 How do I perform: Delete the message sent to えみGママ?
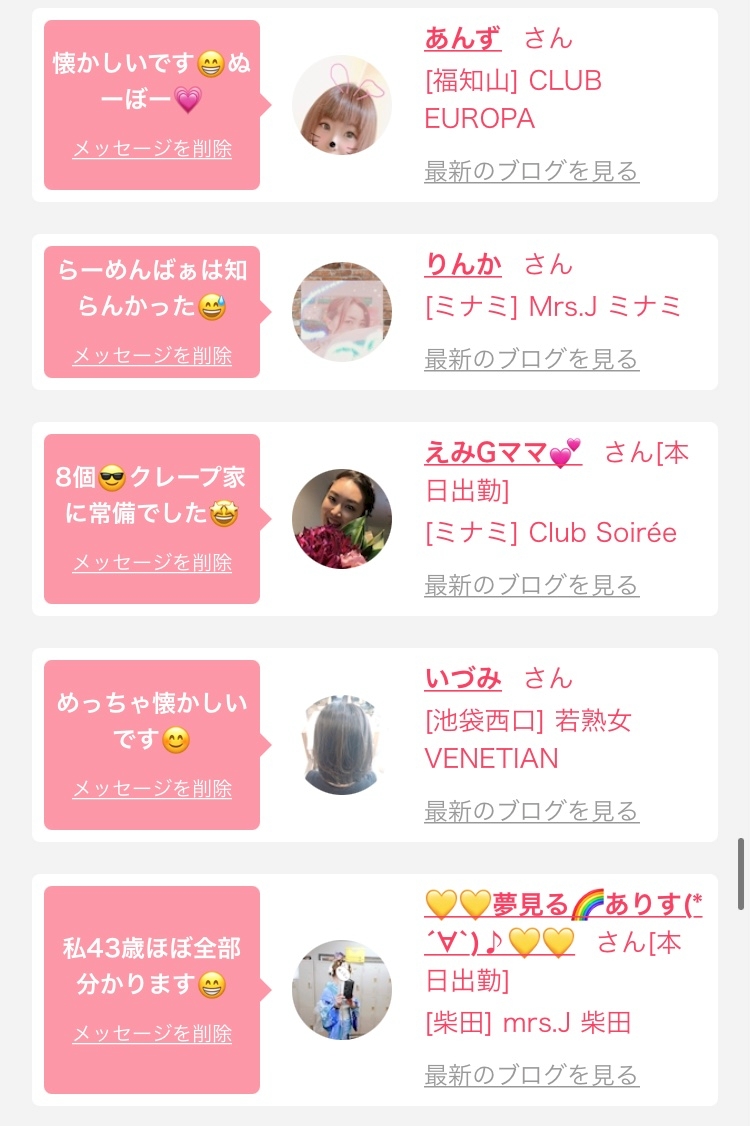152,563
